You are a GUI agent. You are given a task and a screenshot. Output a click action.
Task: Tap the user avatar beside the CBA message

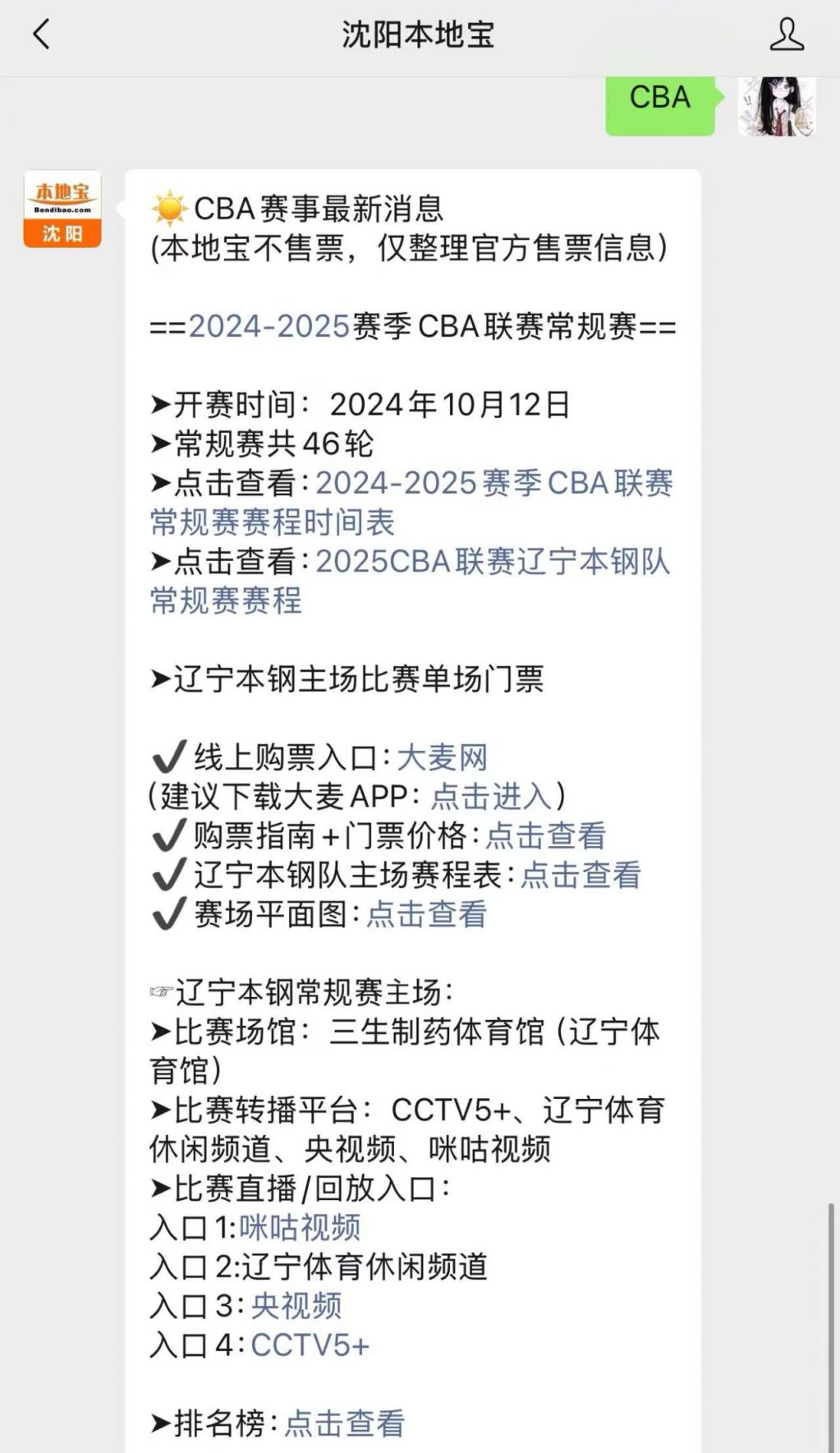[x=777, y=106]
